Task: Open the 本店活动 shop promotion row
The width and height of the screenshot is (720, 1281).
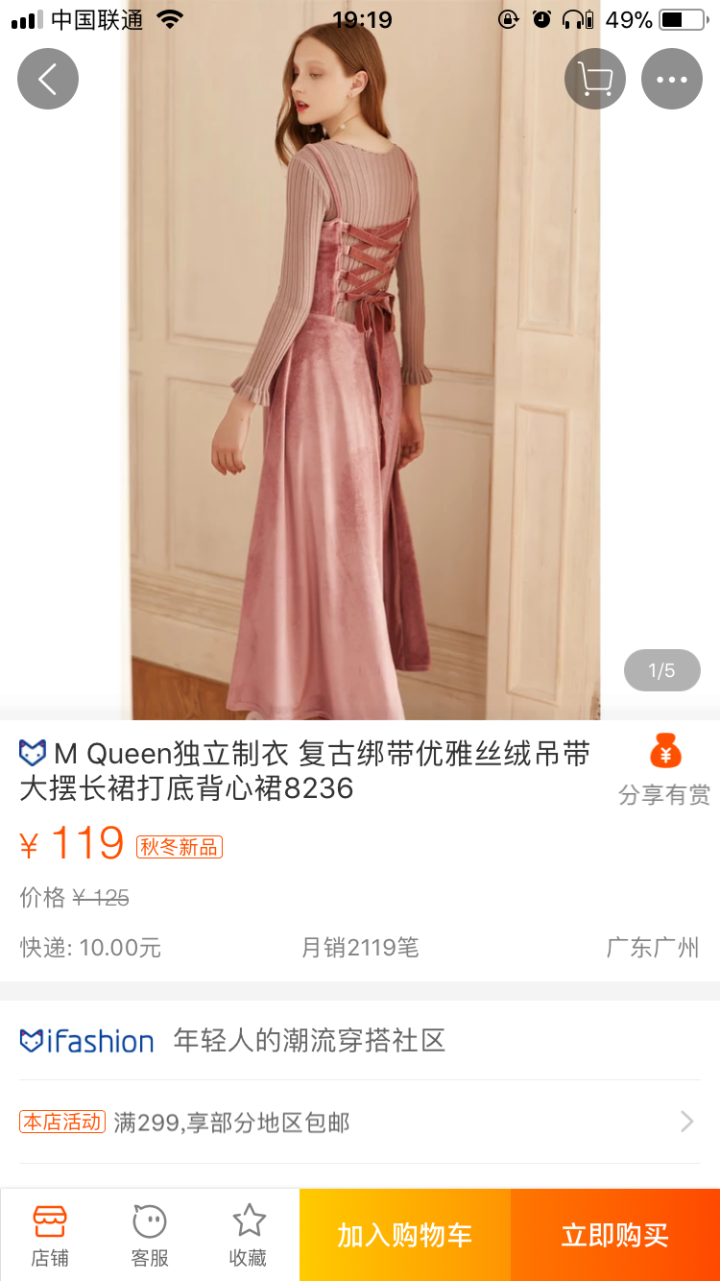Action: pyautogui.click(x=360, y=1122)
